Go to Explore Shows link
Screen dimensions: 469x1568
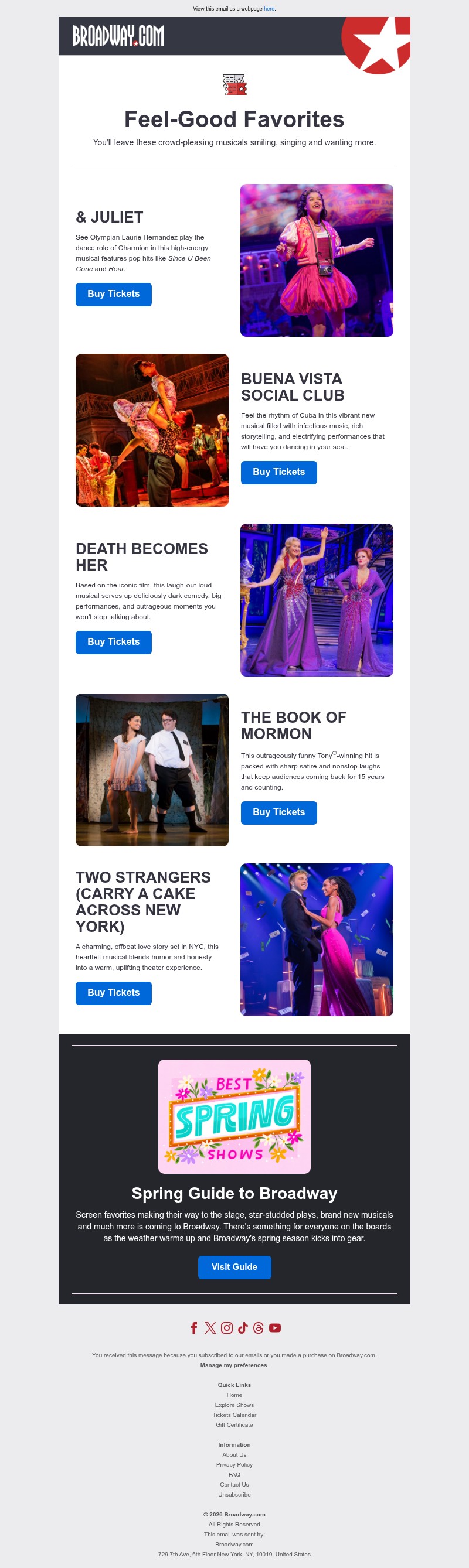click(x=234, y=1405)
